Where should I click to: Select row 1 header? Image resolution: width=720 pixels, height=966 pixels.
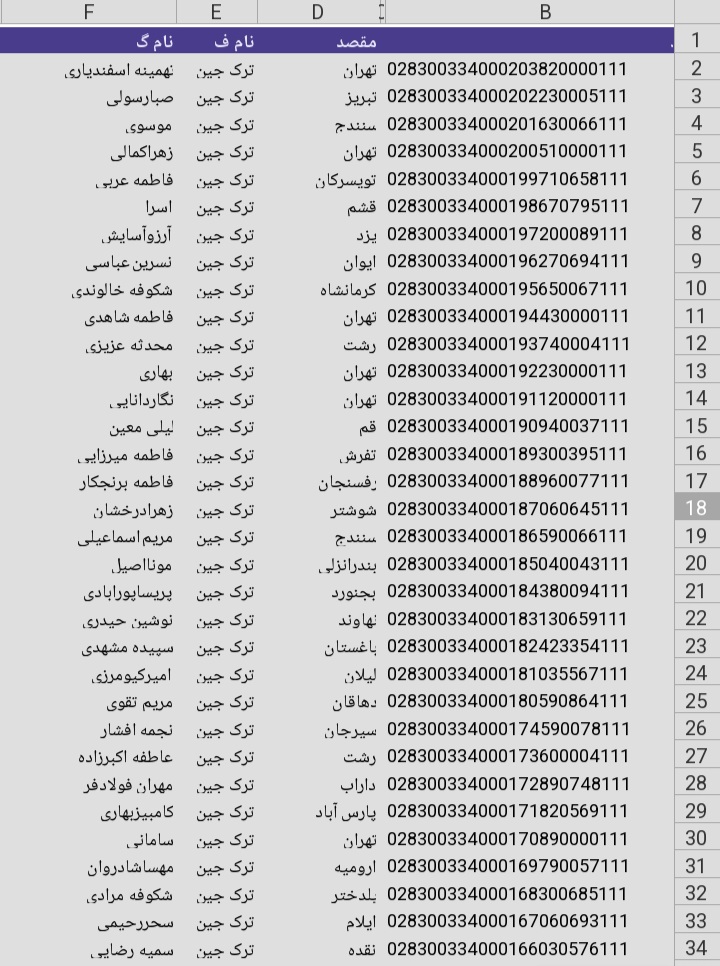click(x=697, y=42)
